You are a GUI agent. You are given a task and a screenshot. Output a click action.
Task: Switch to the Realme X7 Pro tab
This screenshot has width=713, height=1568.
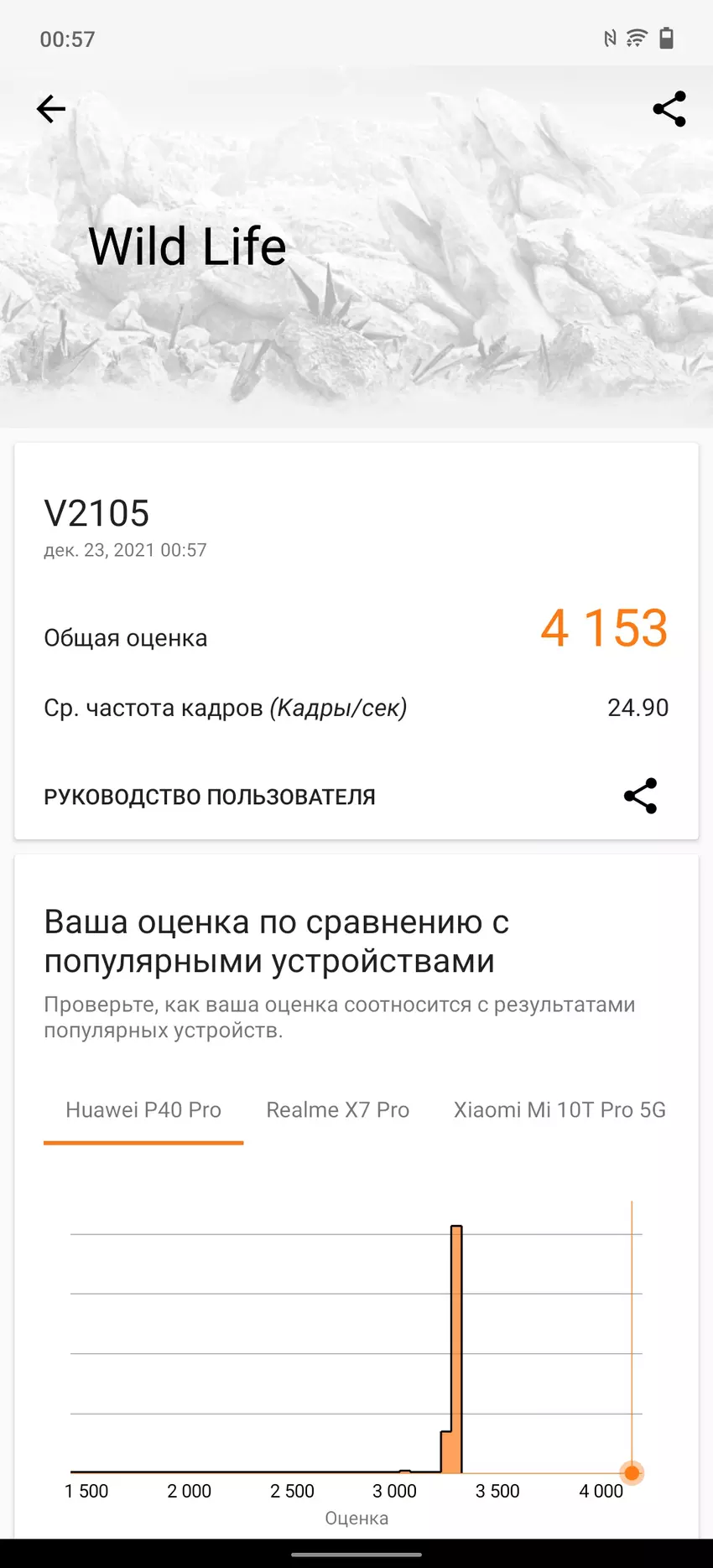pyautogui.click(x=337, y=1109)
